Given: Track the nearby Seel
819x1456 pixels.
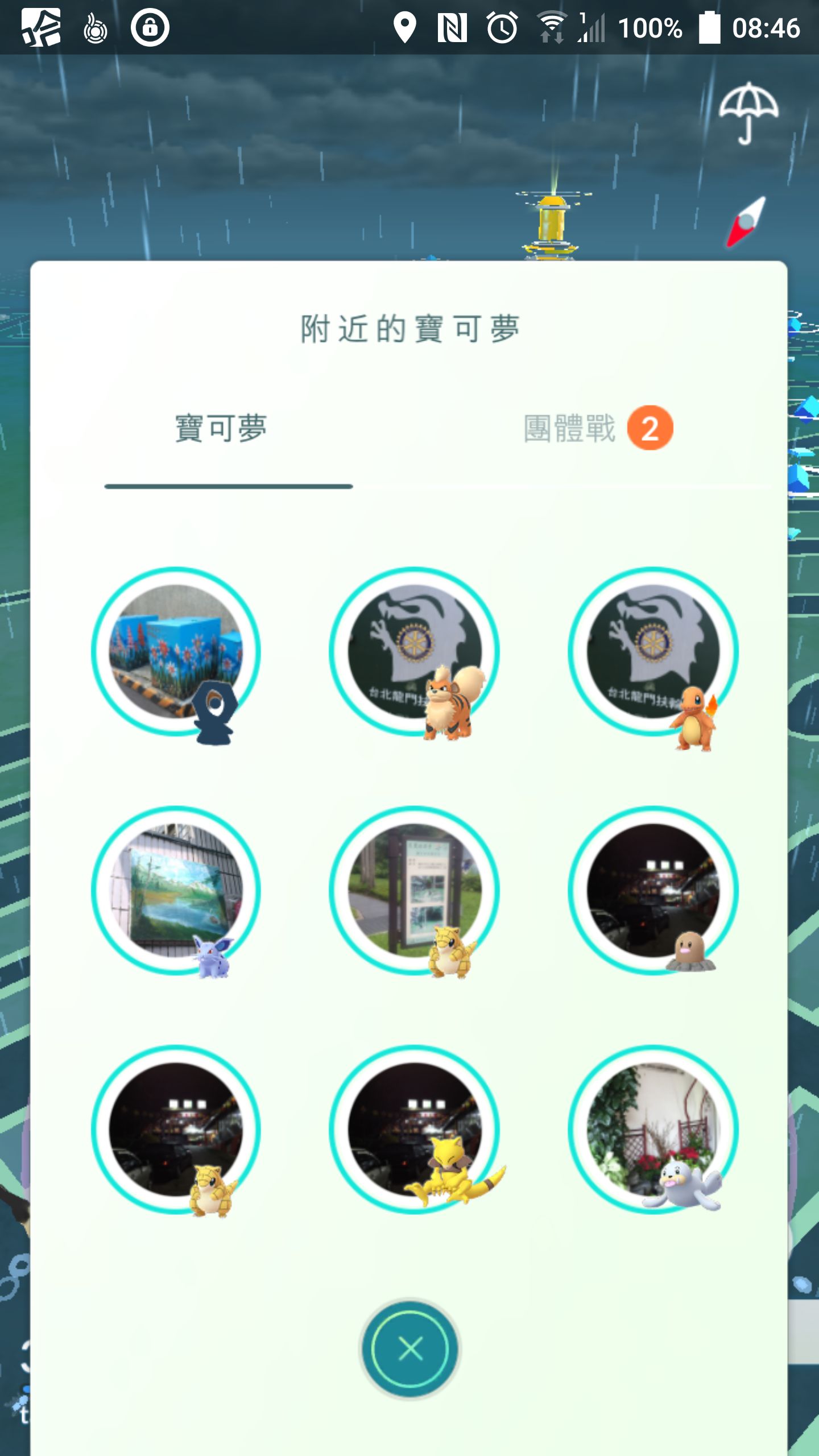Looking at the screenshot, I should pos(653,1130).
